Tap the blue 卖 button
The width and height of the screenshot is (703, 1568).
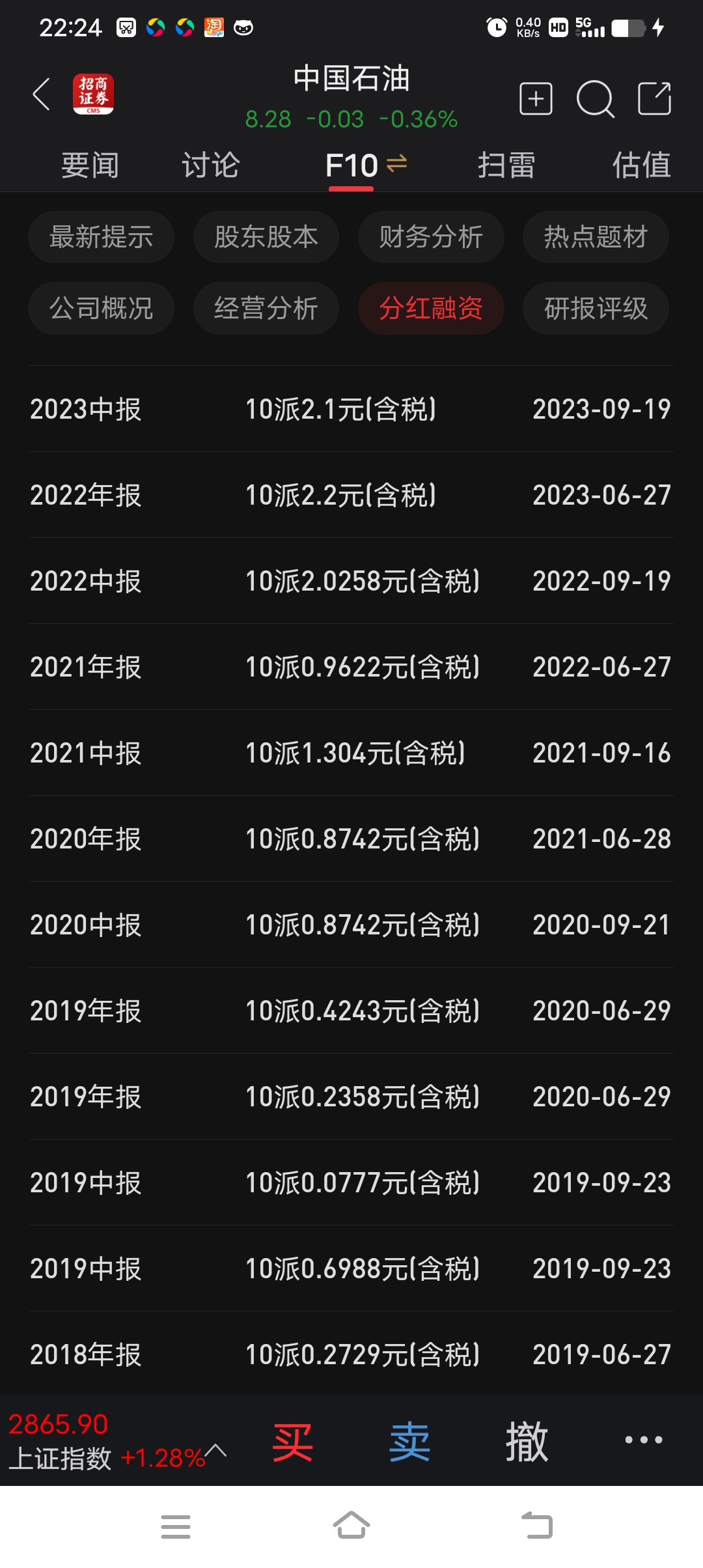point(409,1442)
